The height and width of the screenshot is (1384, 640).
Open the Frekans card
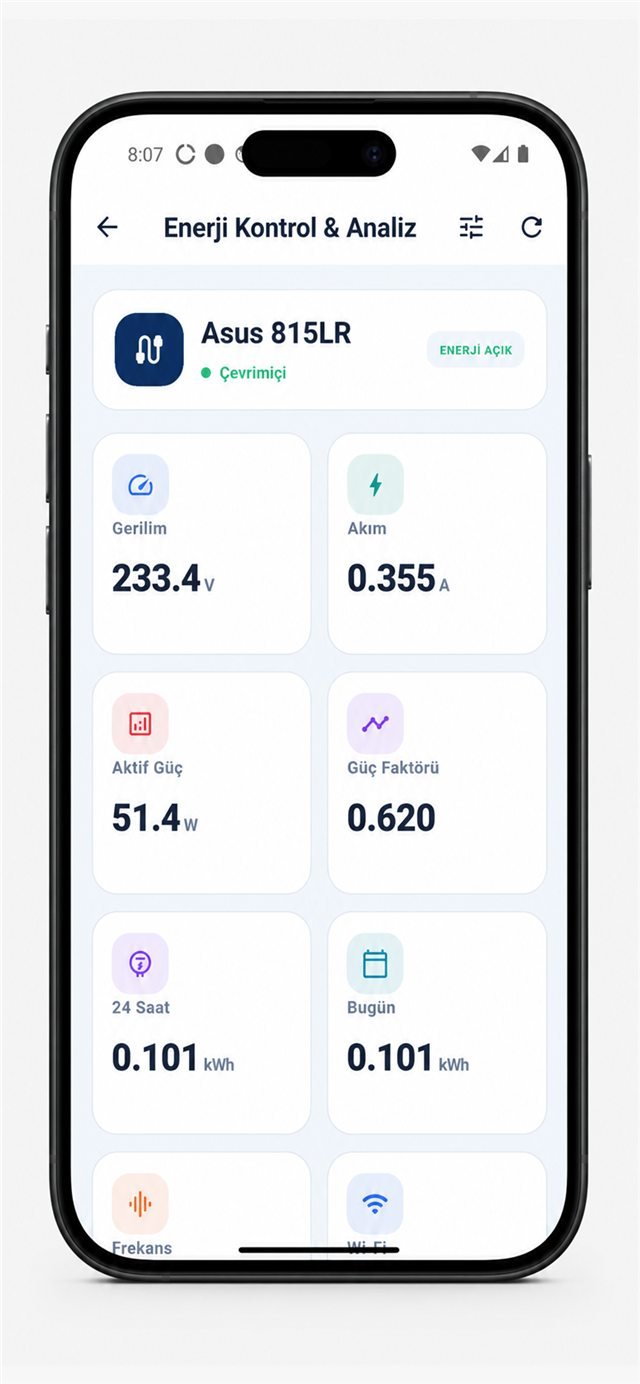pyautogui.click(x=202, y=1206)
